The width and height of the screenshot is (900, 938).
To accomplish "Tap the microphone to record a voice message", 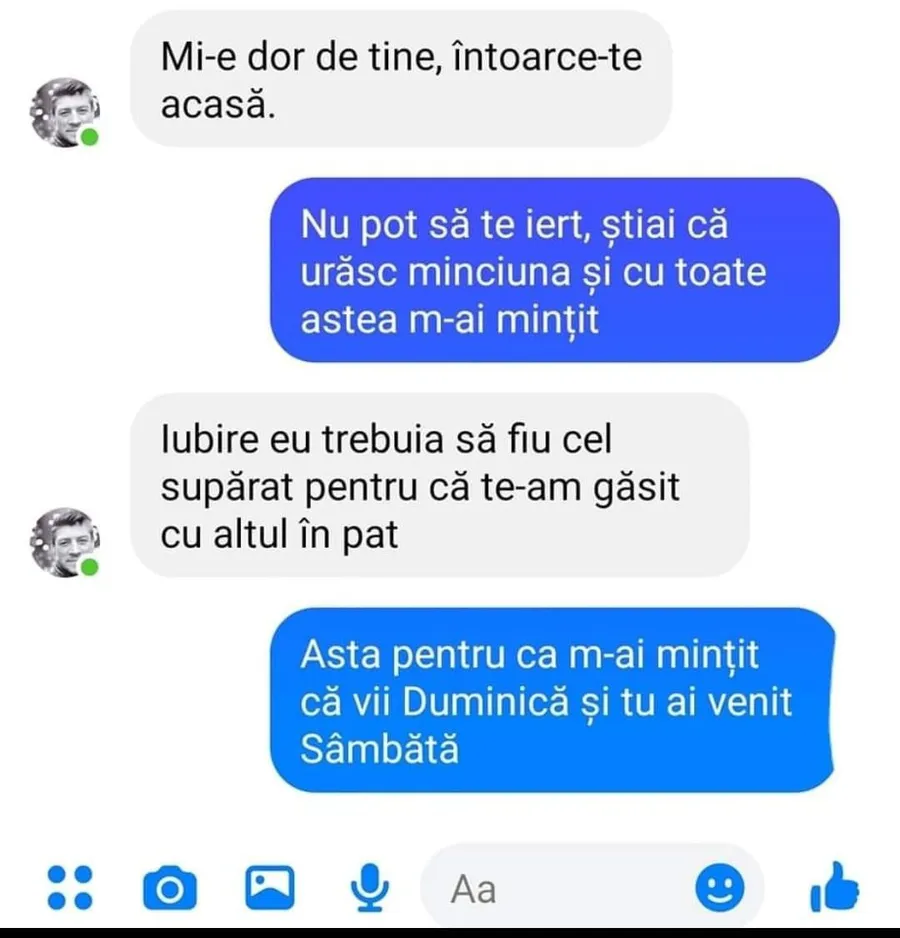I will (x=372, y=886).
